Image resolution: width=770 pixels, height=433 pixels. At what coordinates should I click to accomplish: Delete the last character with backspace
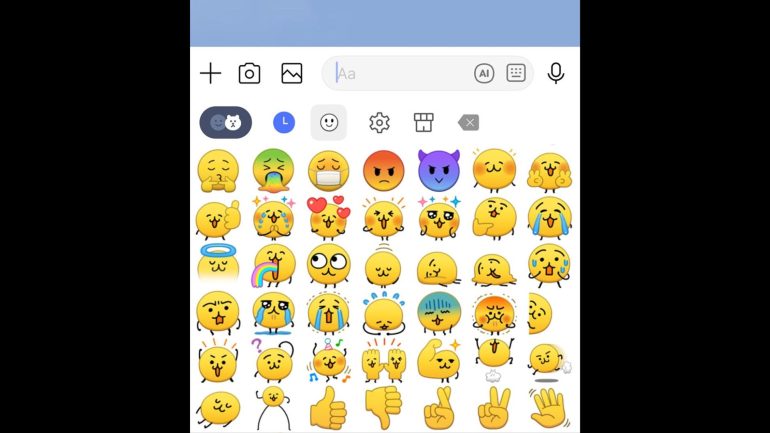[x=468, y=122]
